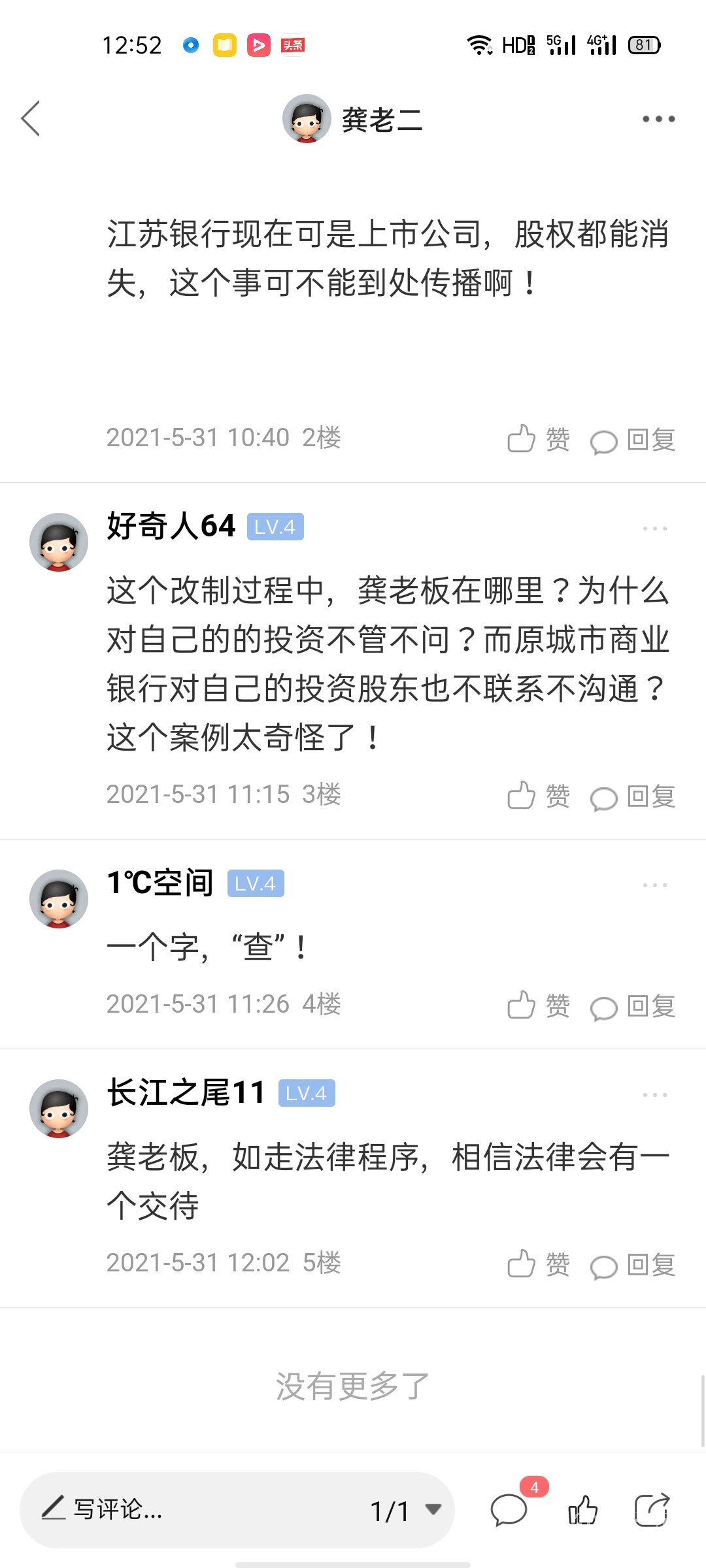Viewport: 706px width, 1568px height.
Task: Reply to 1℃空间's comment
Action: [x=633, y=1006]
